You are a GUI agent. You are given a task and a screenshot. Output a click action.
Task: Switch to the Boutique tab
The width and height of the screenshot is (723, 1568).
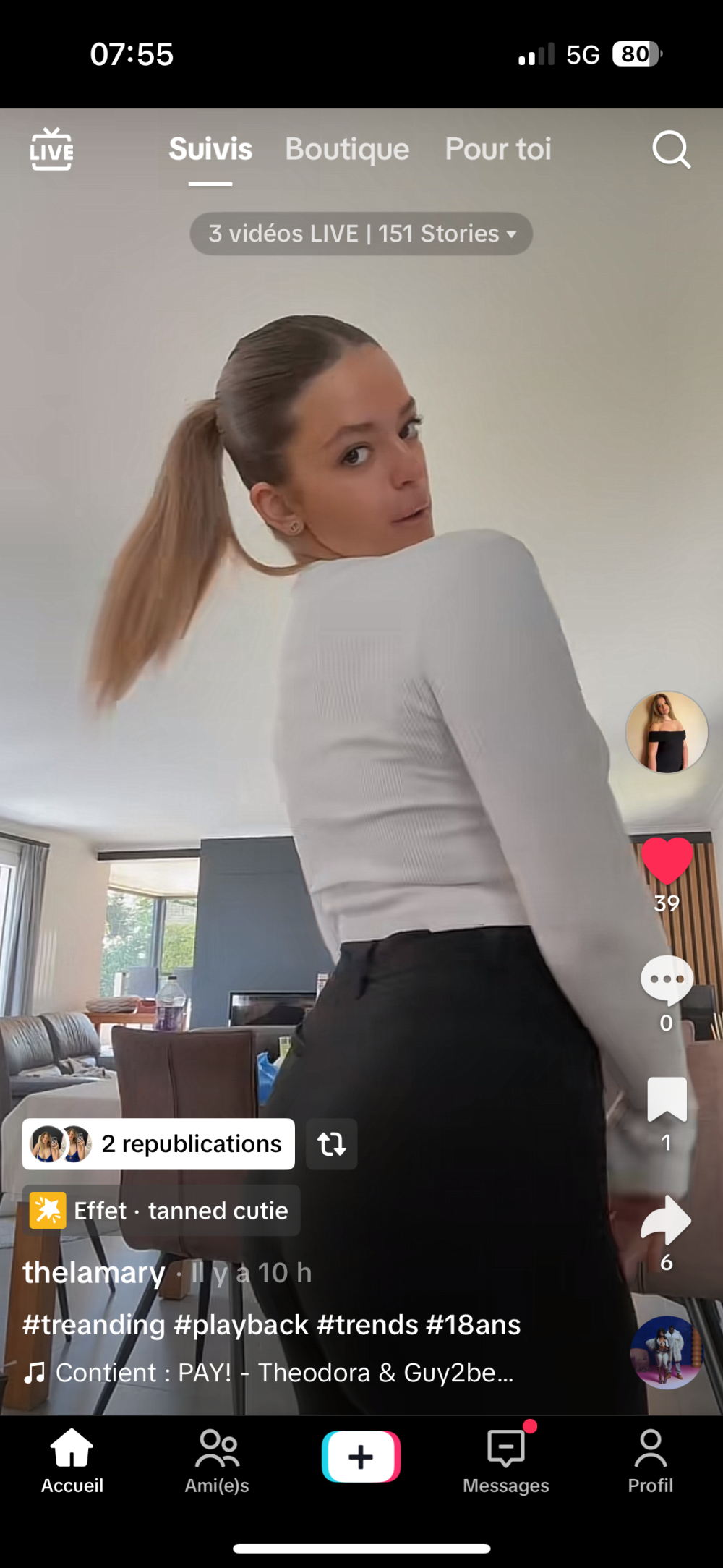point(347,150)
